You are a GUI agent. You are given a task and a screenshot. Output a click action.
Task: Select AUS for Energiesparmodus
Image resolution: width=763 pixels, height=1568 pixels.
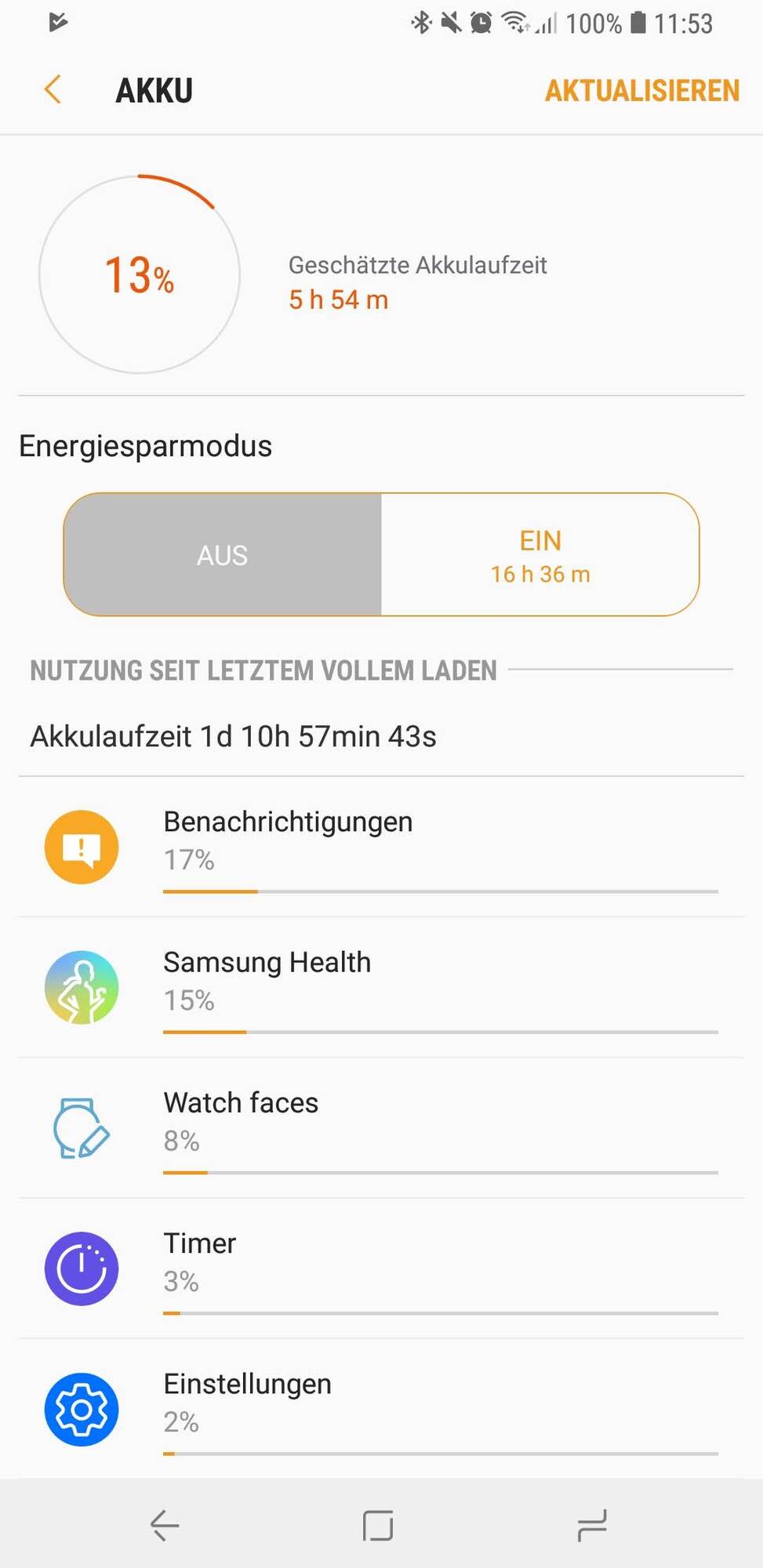pyautogui.click(x=223, y=555)
